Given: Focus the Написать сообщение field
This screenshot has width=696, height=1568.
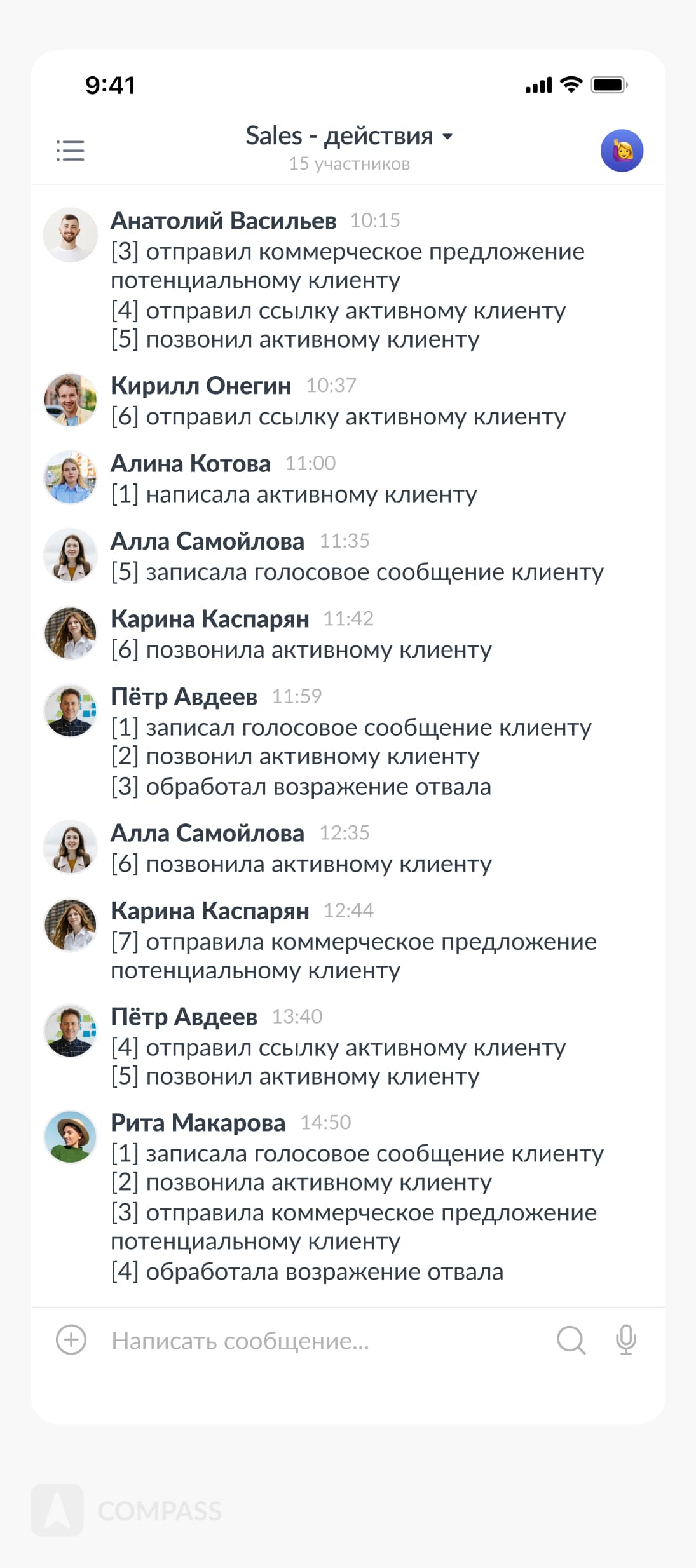Looking at the screenshot, I should click(318, 1341).
